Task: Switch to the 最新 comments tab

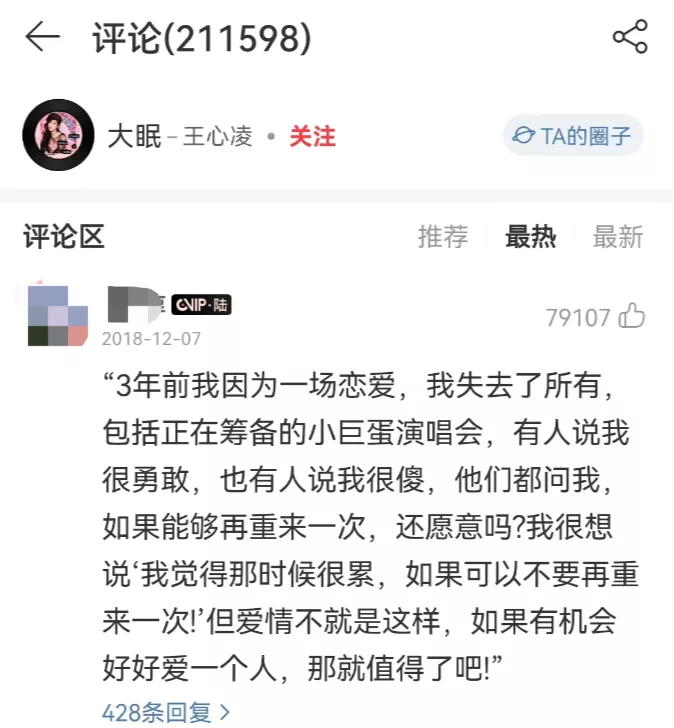Action: (617, 237)
